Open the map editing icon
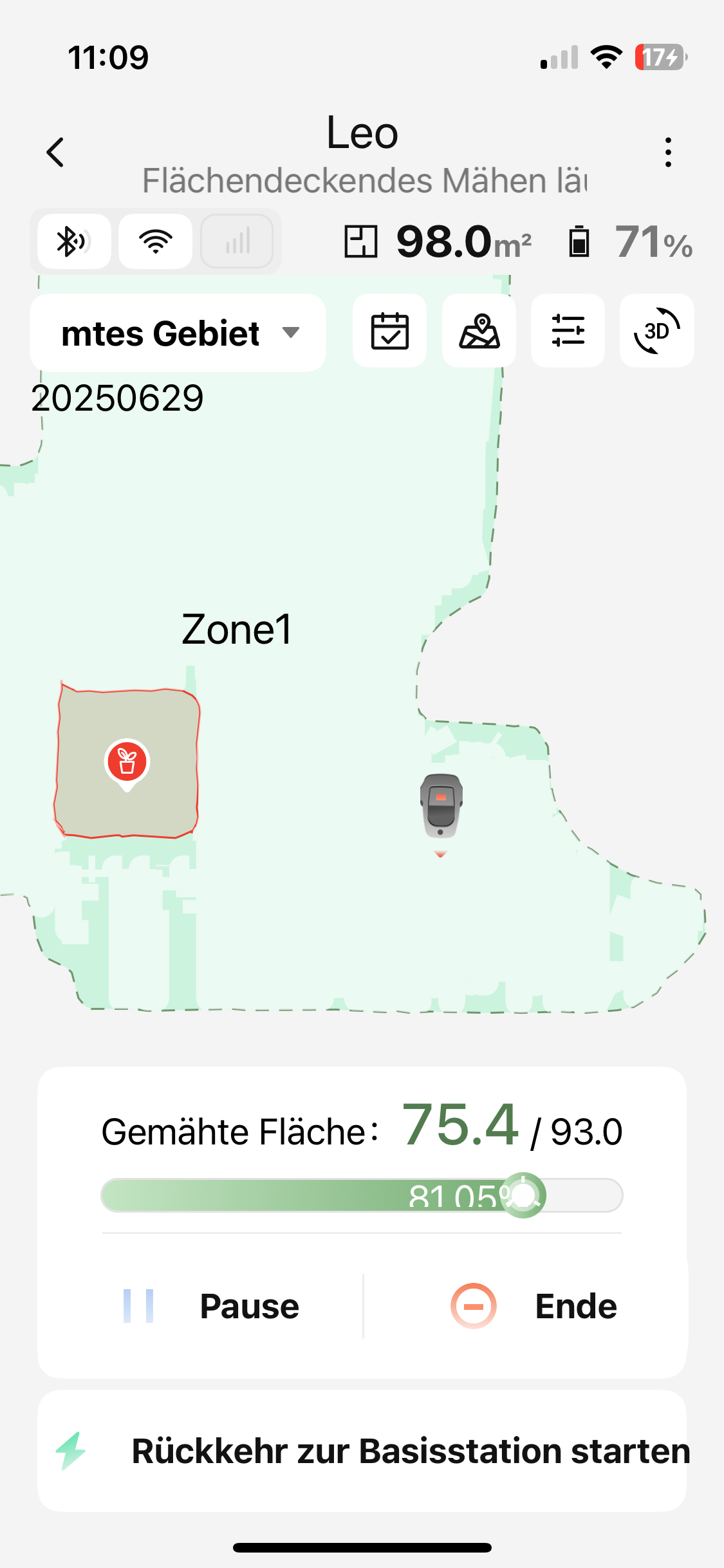The height and width of the screenshot is (1568, 724). click(x=479, y=331)
